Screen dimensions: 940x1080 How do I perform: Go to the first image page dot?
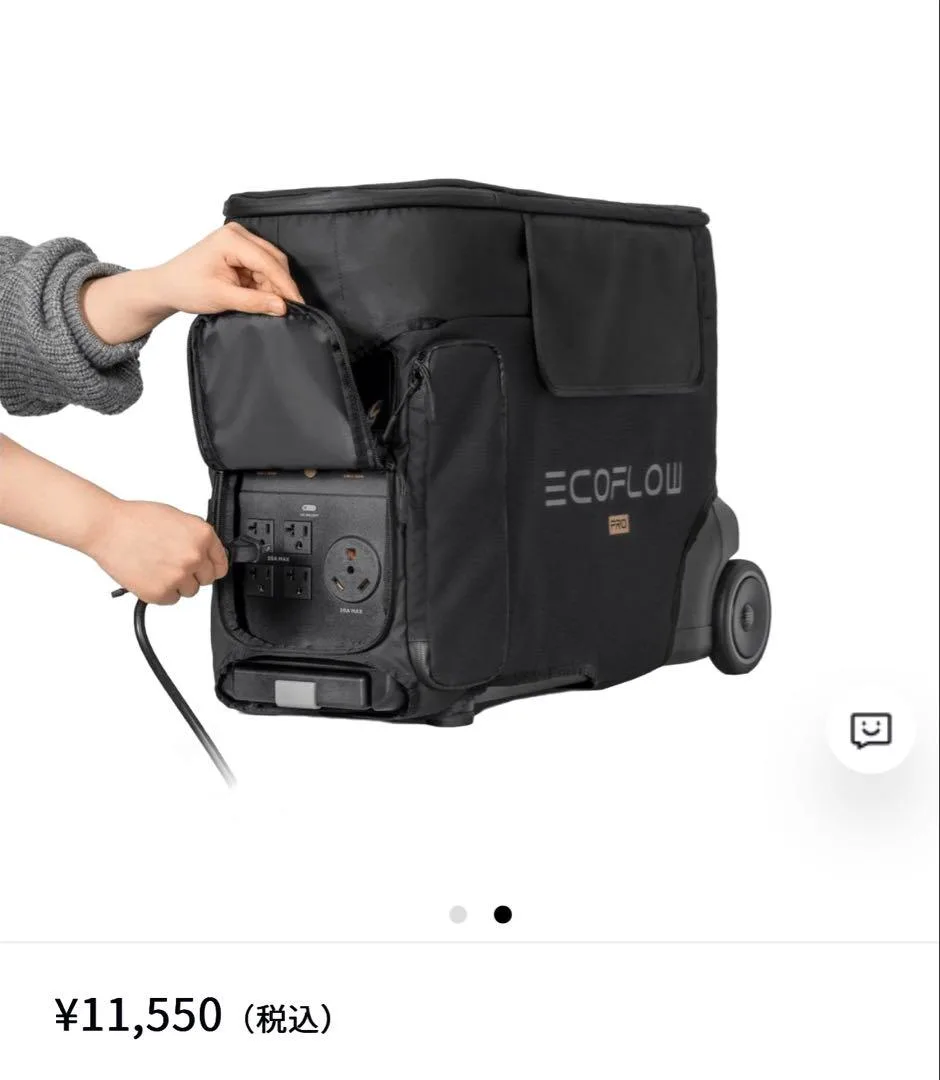(458, 915)
